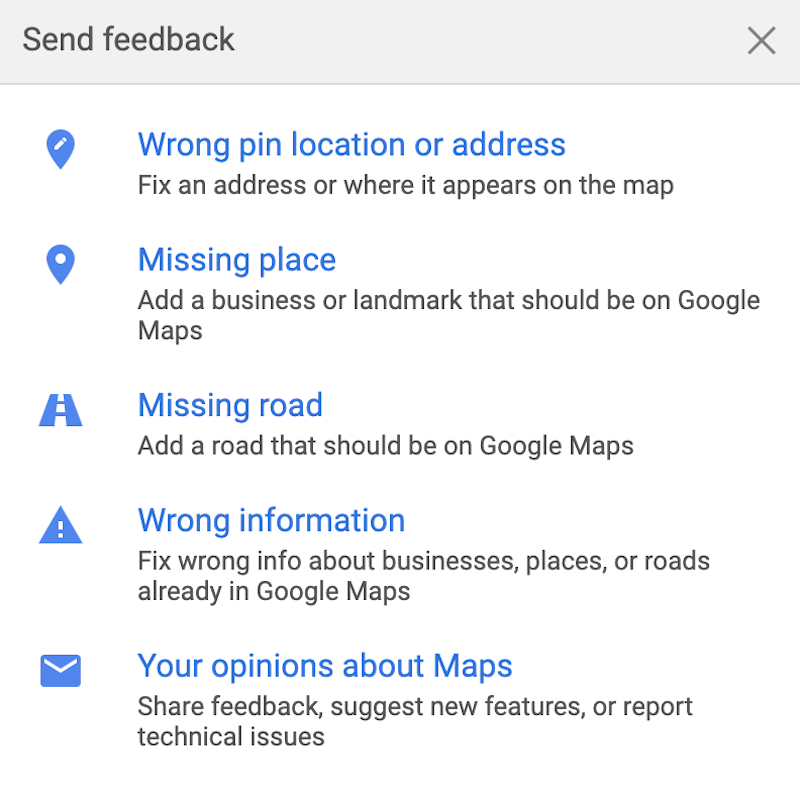Select Wrong pin location or address

pos(351,145)
